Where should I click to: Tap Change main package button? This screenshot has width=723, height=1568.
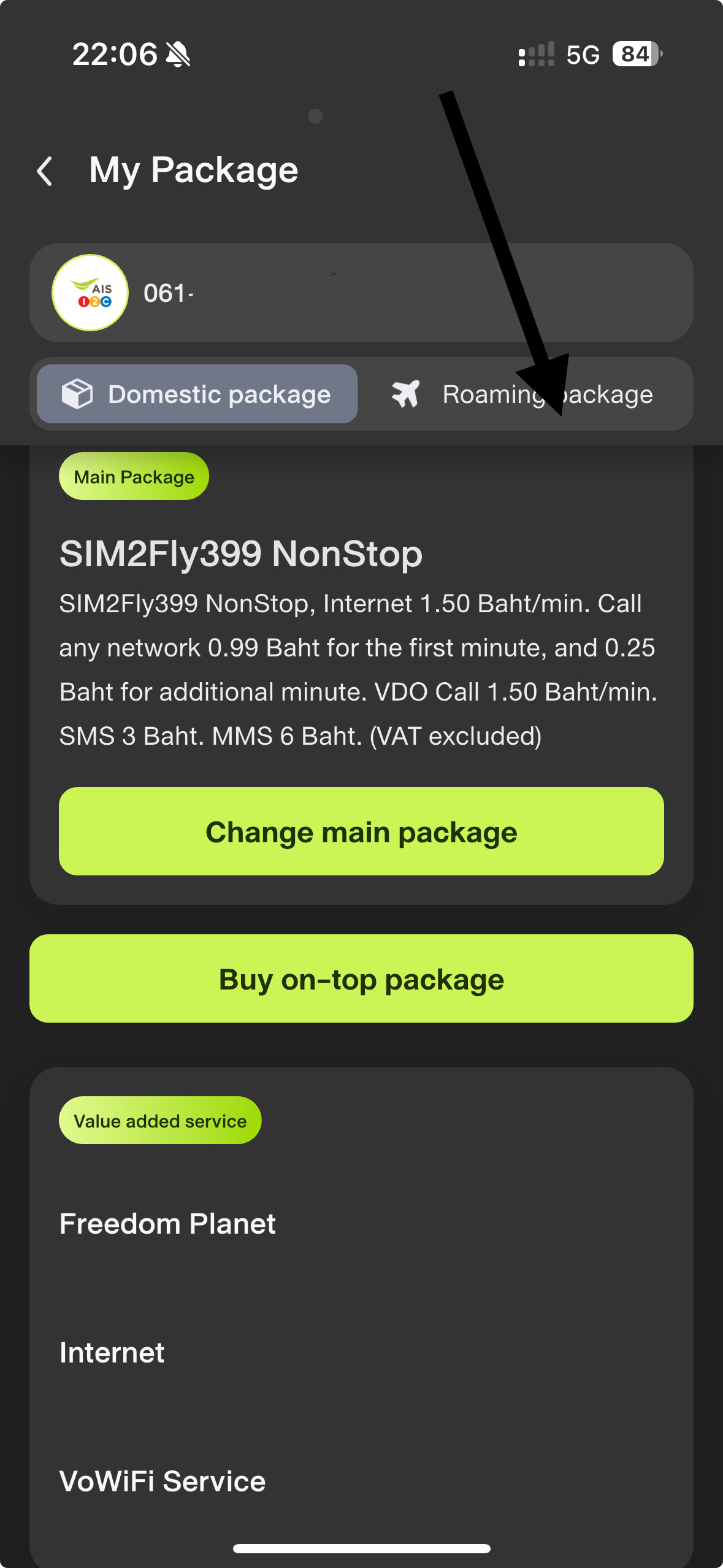(361, 831)
